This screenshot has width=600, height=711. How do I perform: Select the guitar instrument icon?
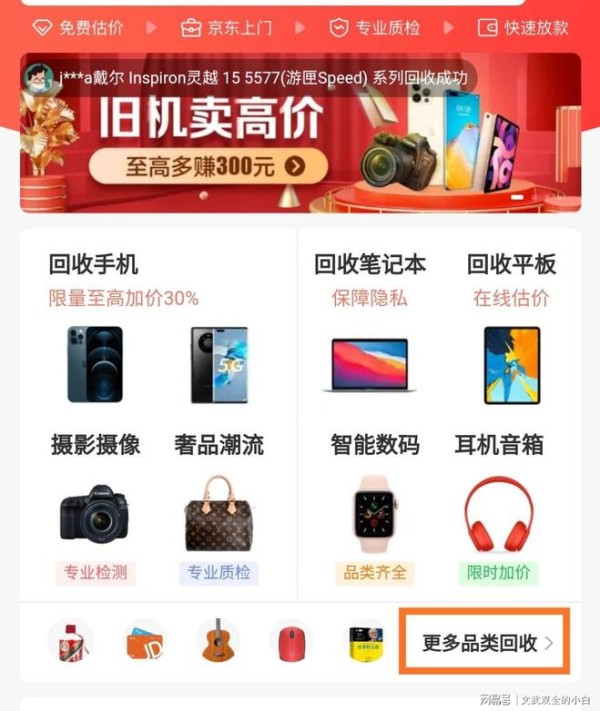(217, 641)
